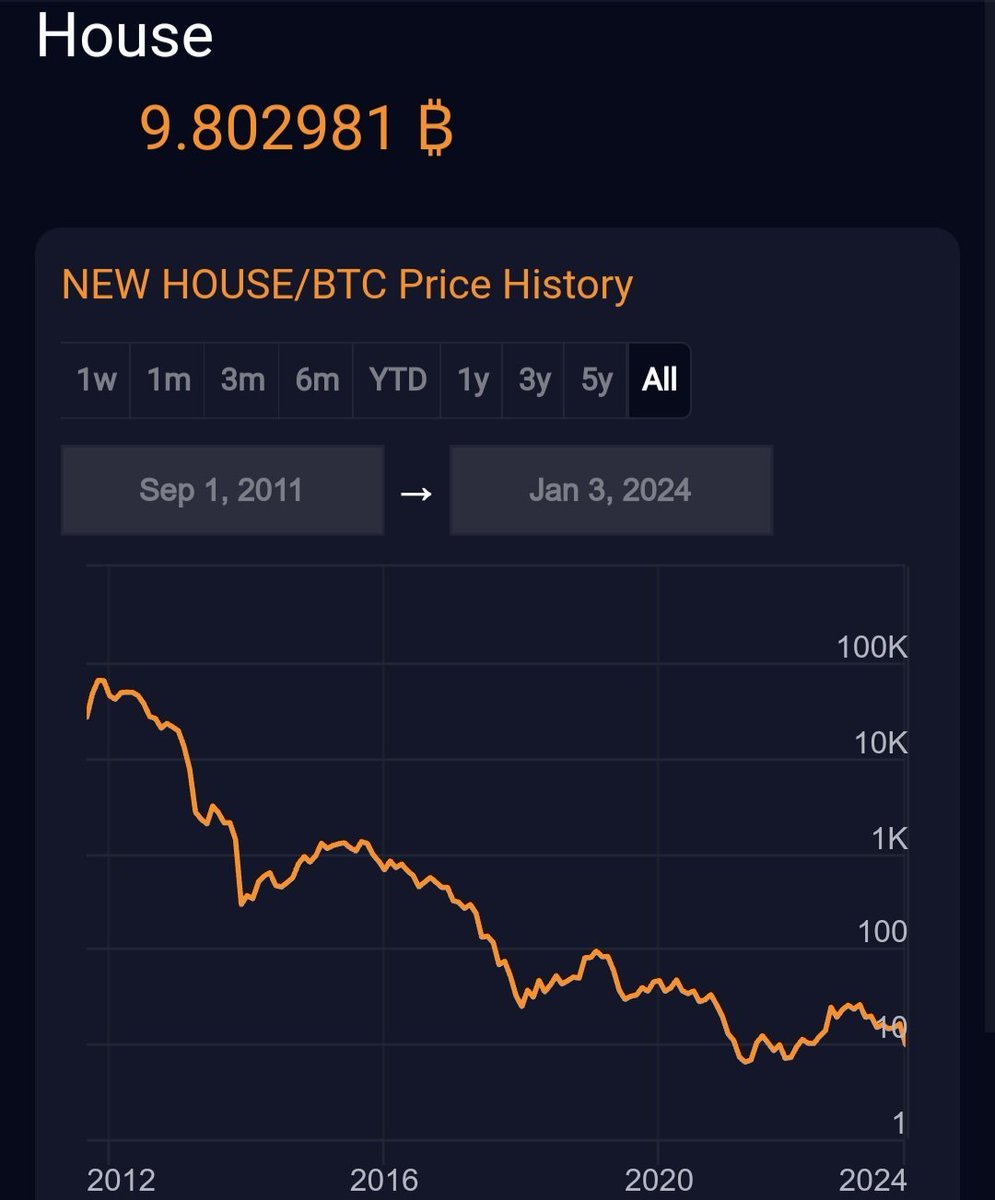Open the Sep 1, 2011 start date picker
The width and height of the screenshot is (995, 1200).
click(222, 490)
